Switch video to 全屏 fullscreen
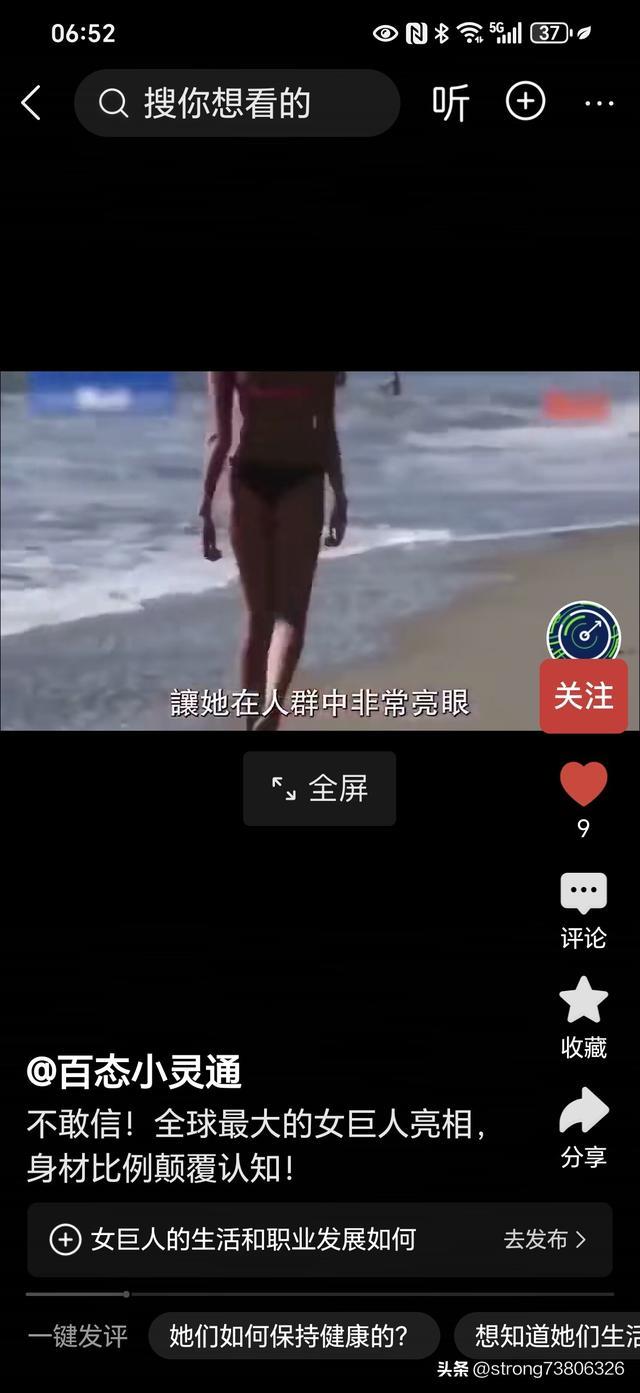The width and height of the screenshot is (640, 1393). click(x=319, y=789)
